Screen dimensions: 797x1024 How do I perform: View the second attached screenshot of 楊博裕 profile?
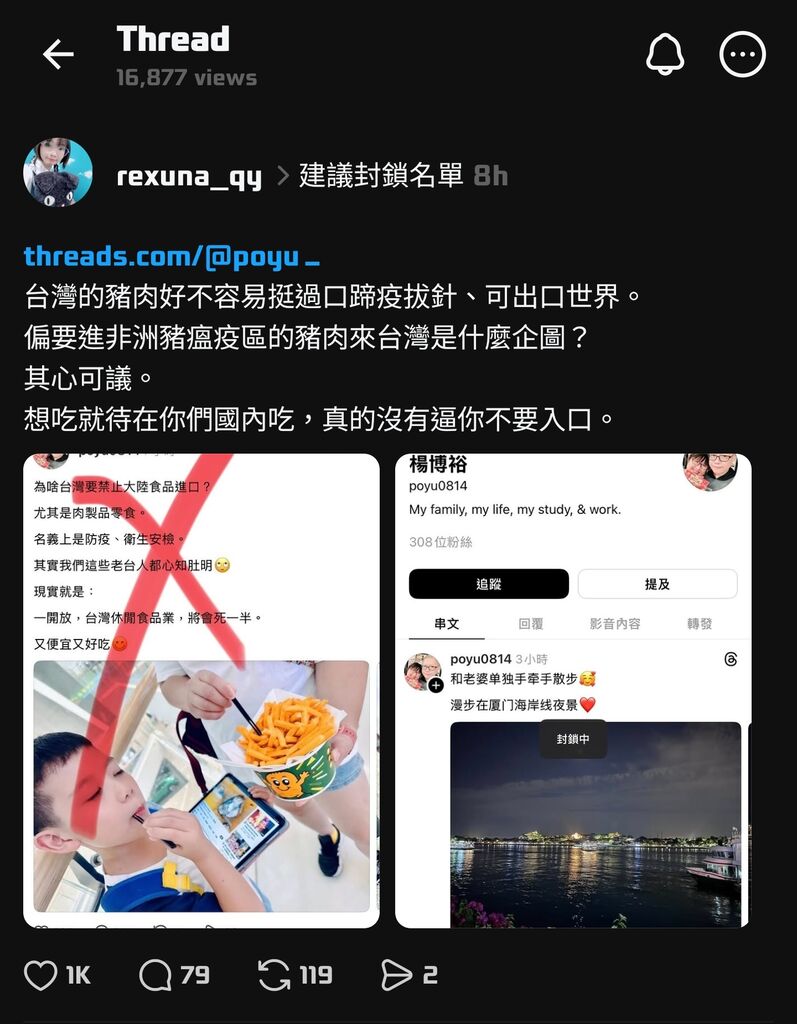(573, 690)
